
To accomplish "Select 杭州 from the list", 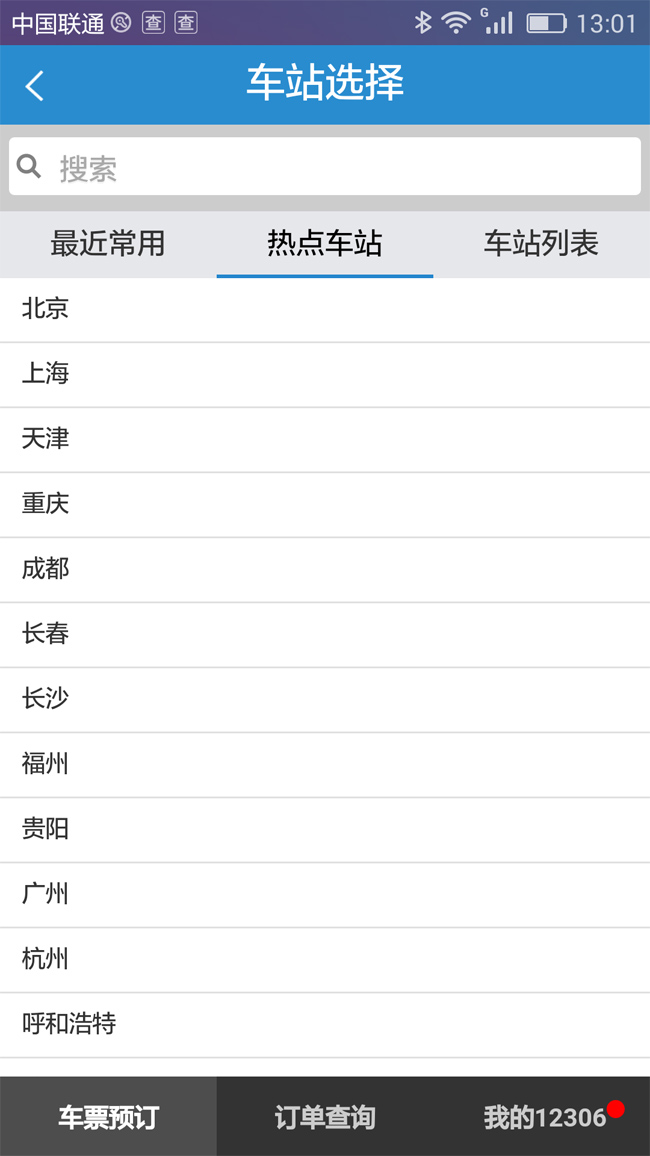I will (x=325, y=959).
